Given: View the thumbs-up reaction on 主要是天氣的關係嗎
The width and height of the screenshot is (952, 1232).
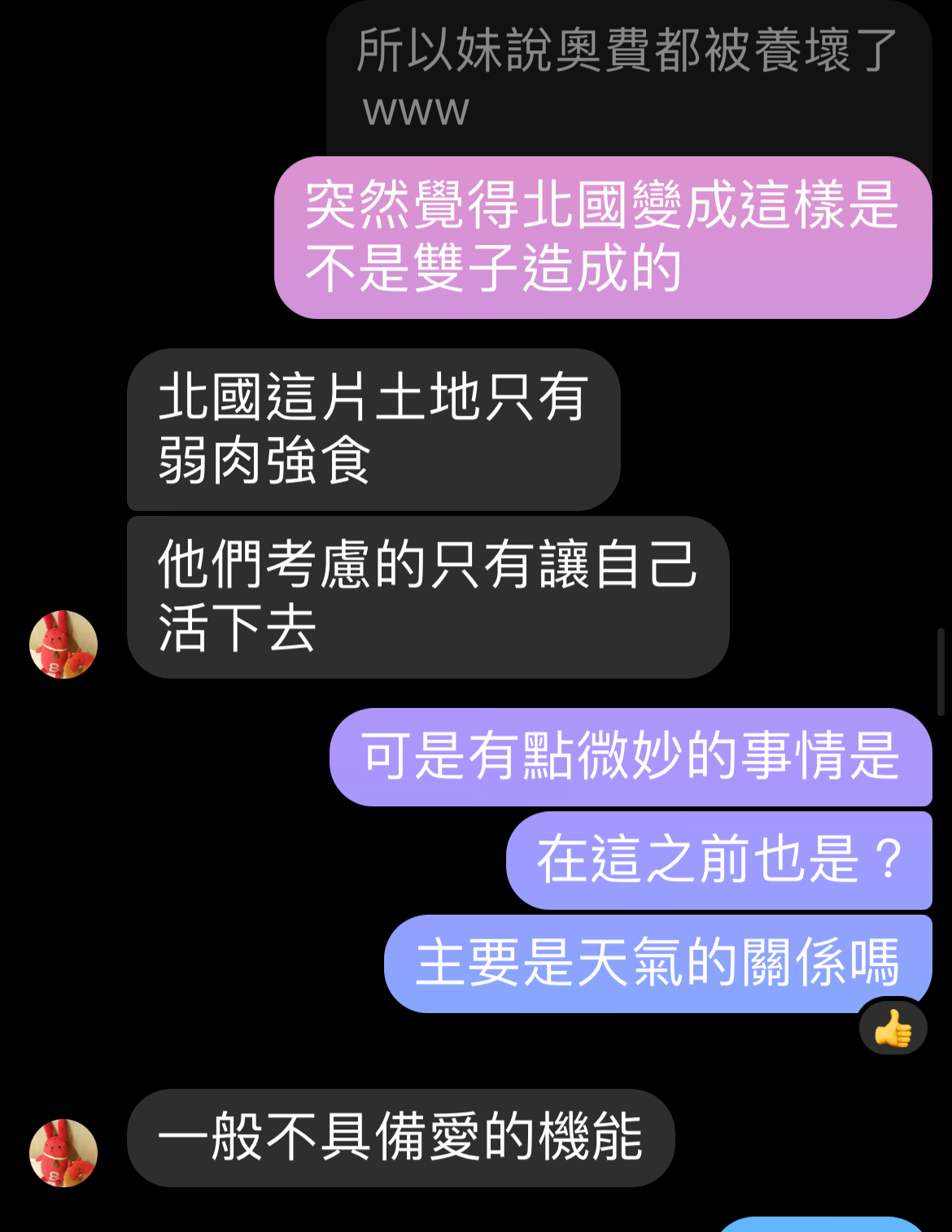Looking at the screenshot, I should (893, 1029).
